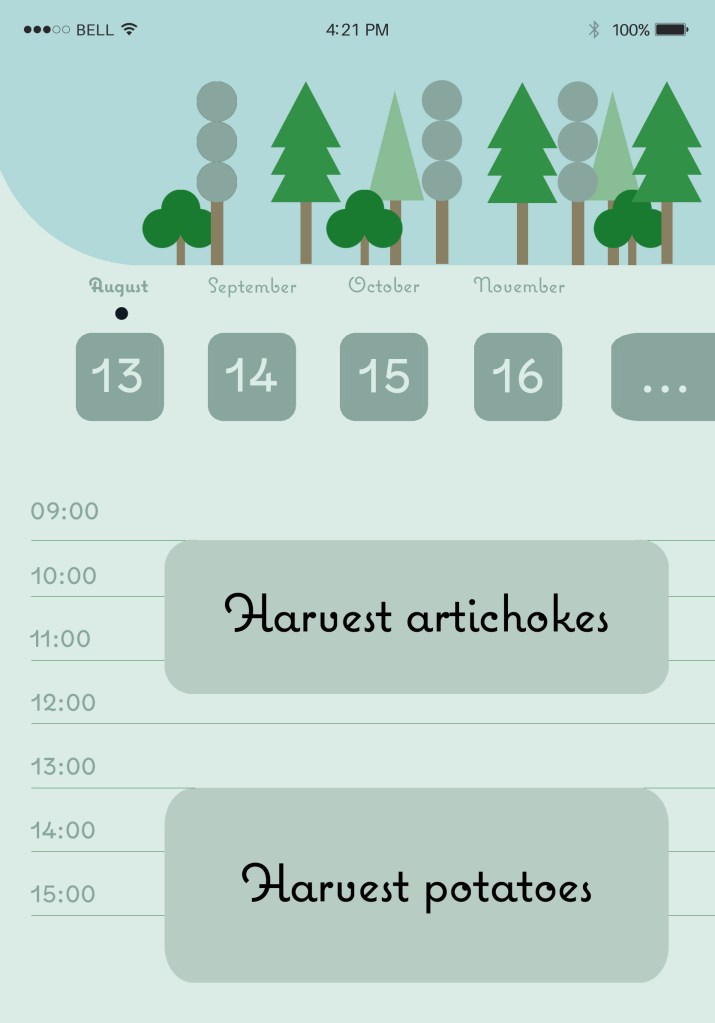Show more dates with the ellipsis button
The height and width of the screenshot is (1023, 715).
click(x=664, y=377)
